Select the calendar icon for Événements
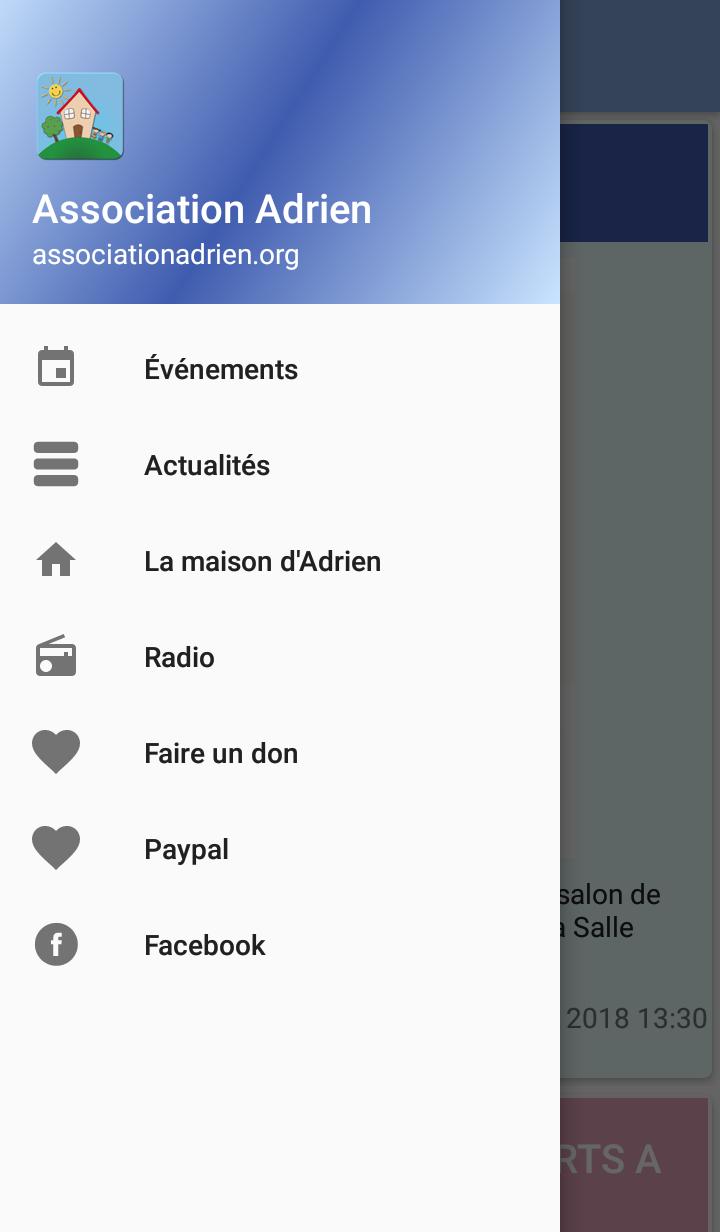720x1232 pixels. (x=57, y=366)
